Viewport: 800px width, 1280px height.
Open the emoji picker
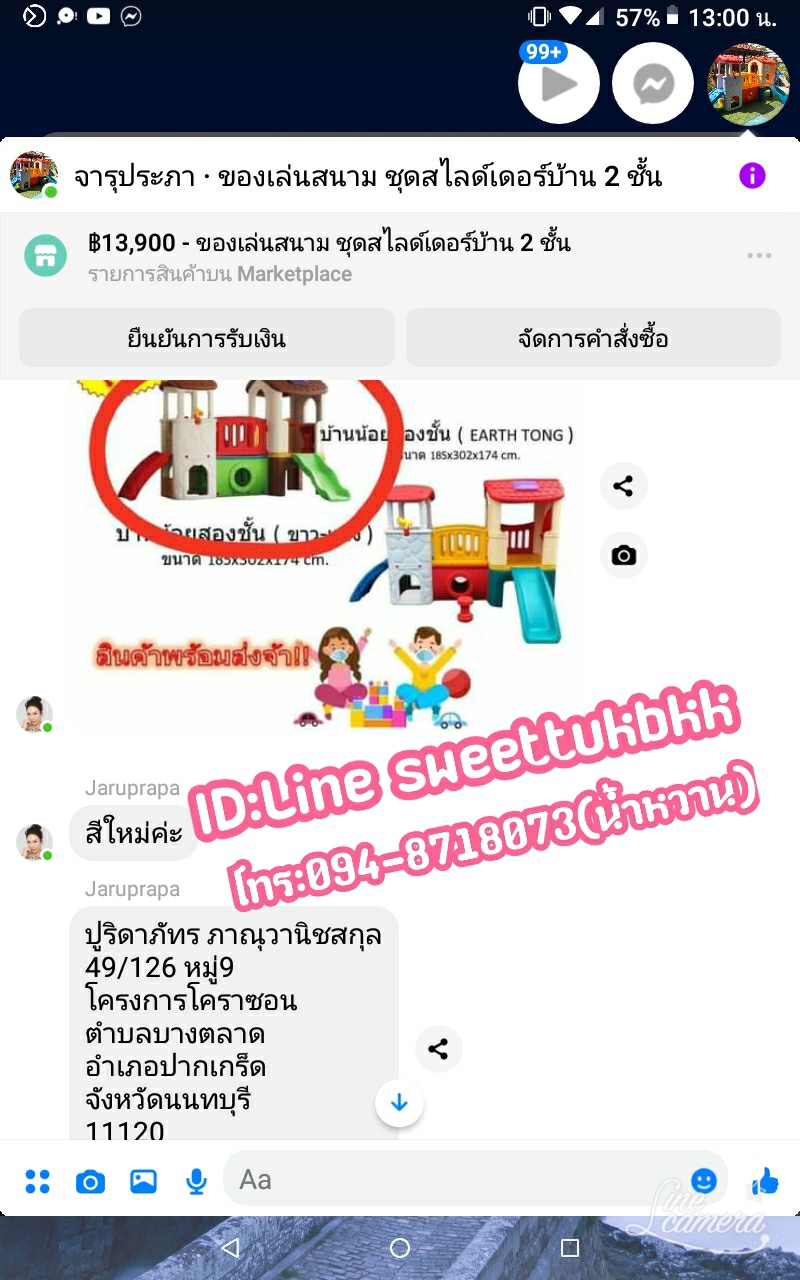coord(704,1180)
